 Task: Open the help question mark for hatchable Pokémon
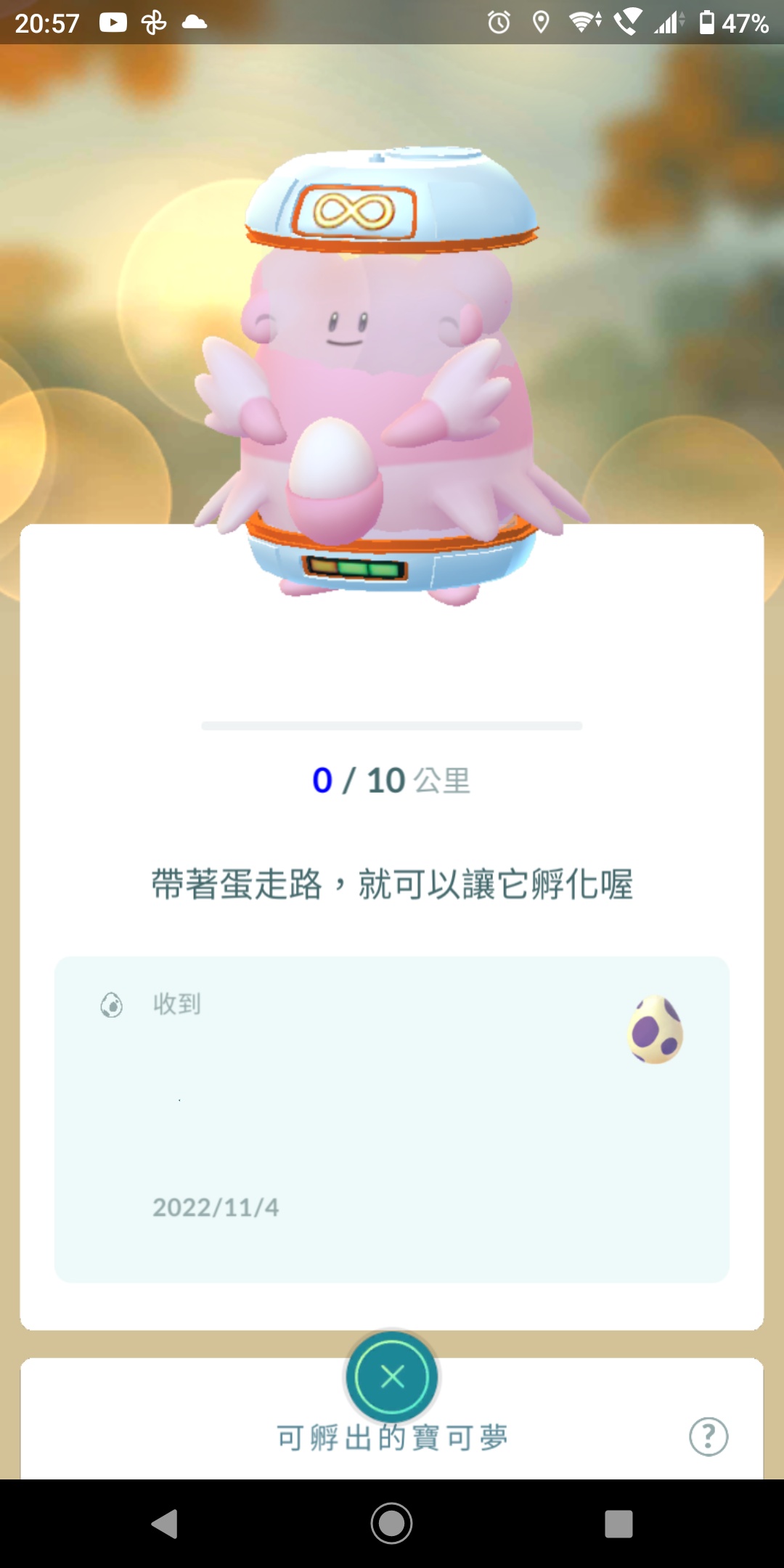point(709,1436)
